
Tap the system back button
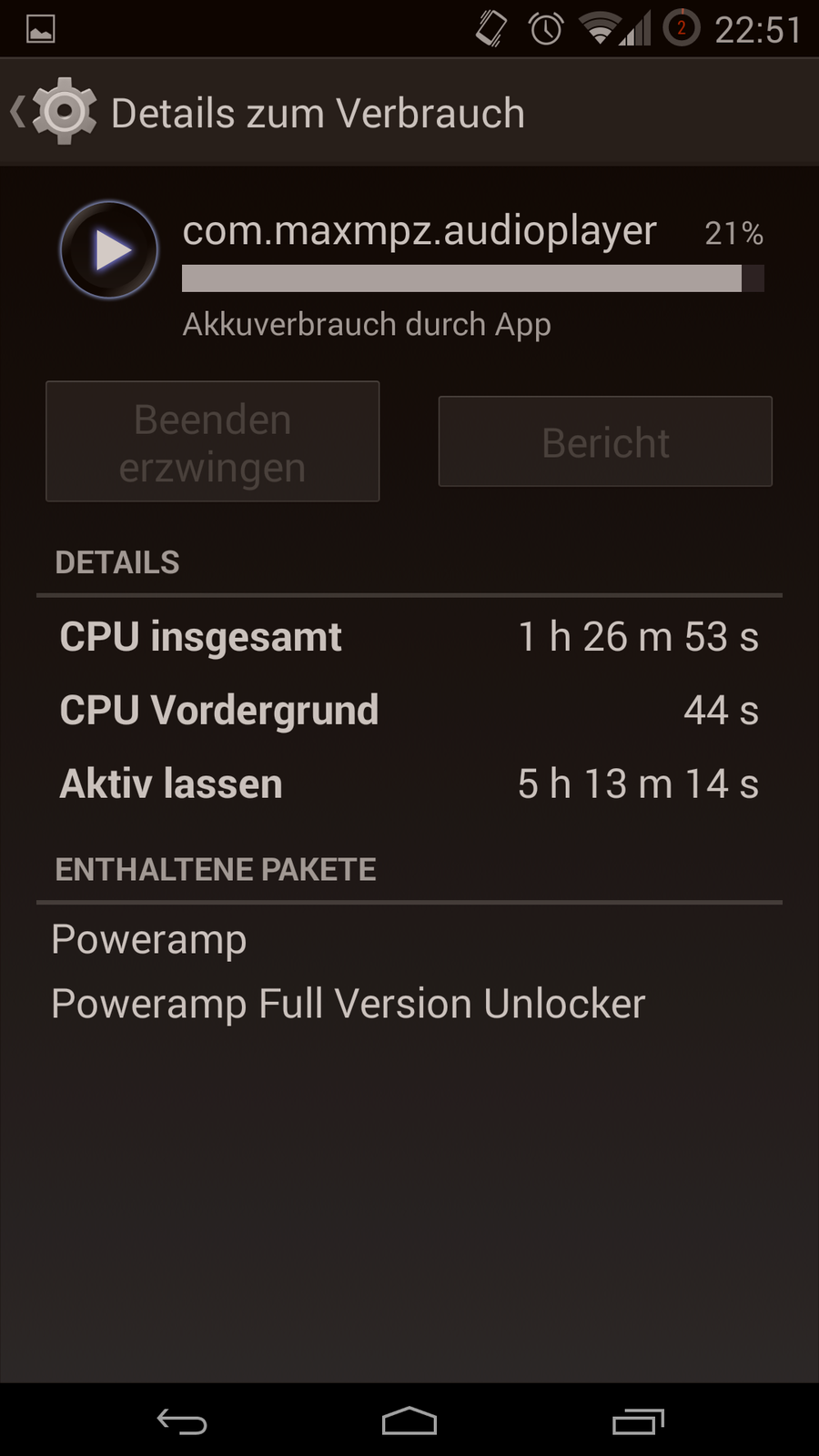pyautogui.click(x=182, y=1421)
